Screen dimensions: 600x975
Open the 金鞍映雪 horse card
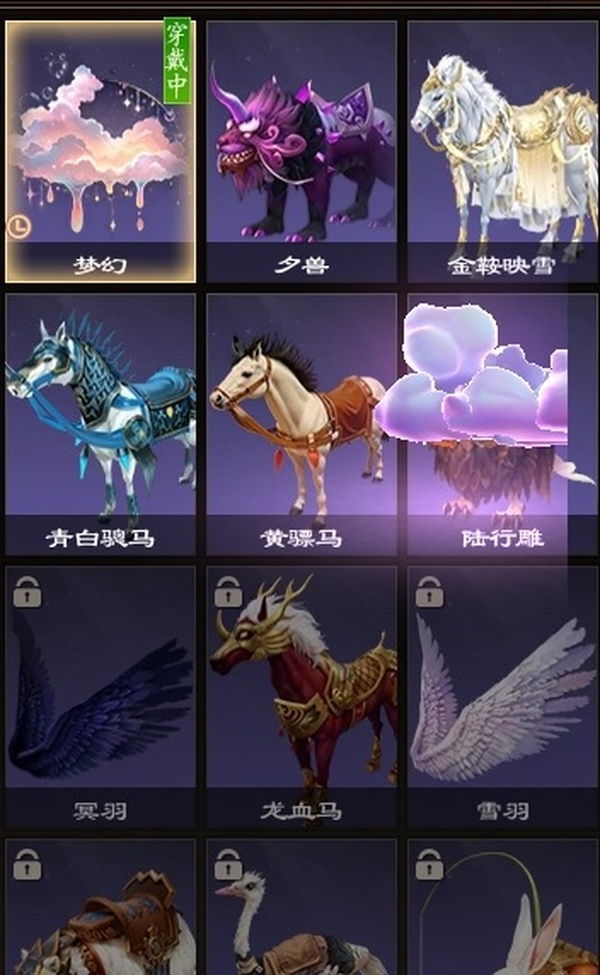[502, 150]
